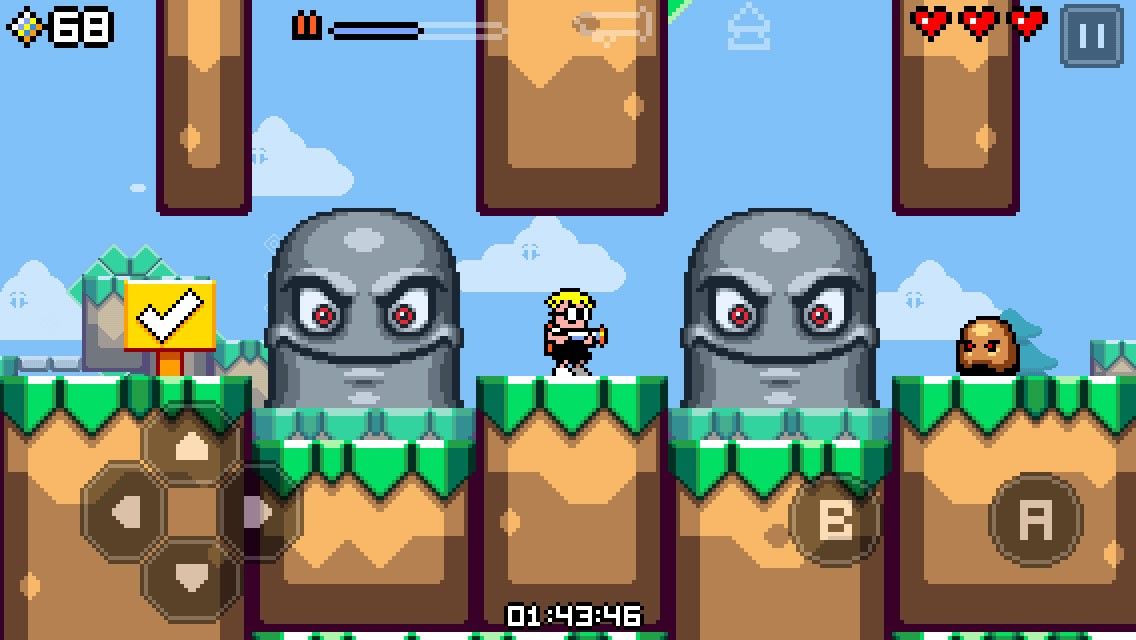Tap the A action button
Image resolution: width=1136 pixels, height=640 pixels.
click(x=1036, y=519)
